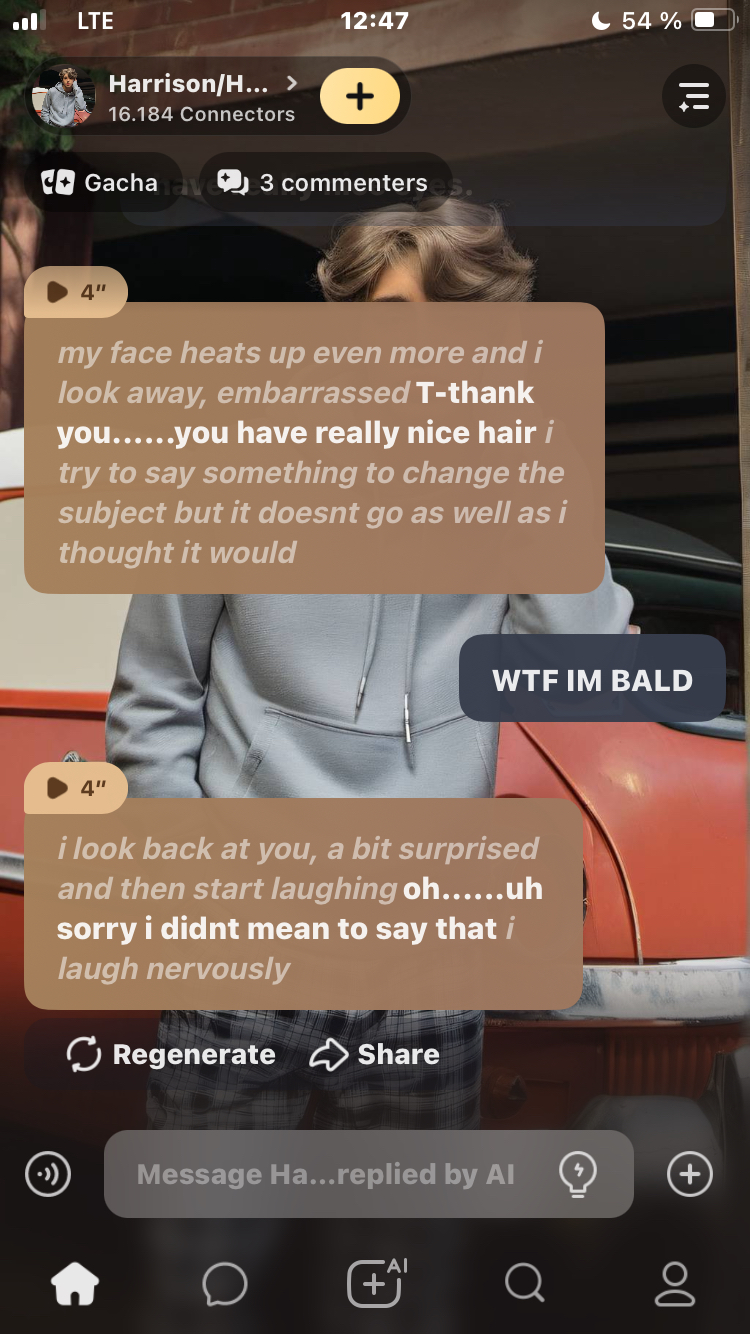Image resolution: width=750 pixels, height=1334 pixels.
Task: Play voice clip on the "nice hair" message
Action: point(76,292)
